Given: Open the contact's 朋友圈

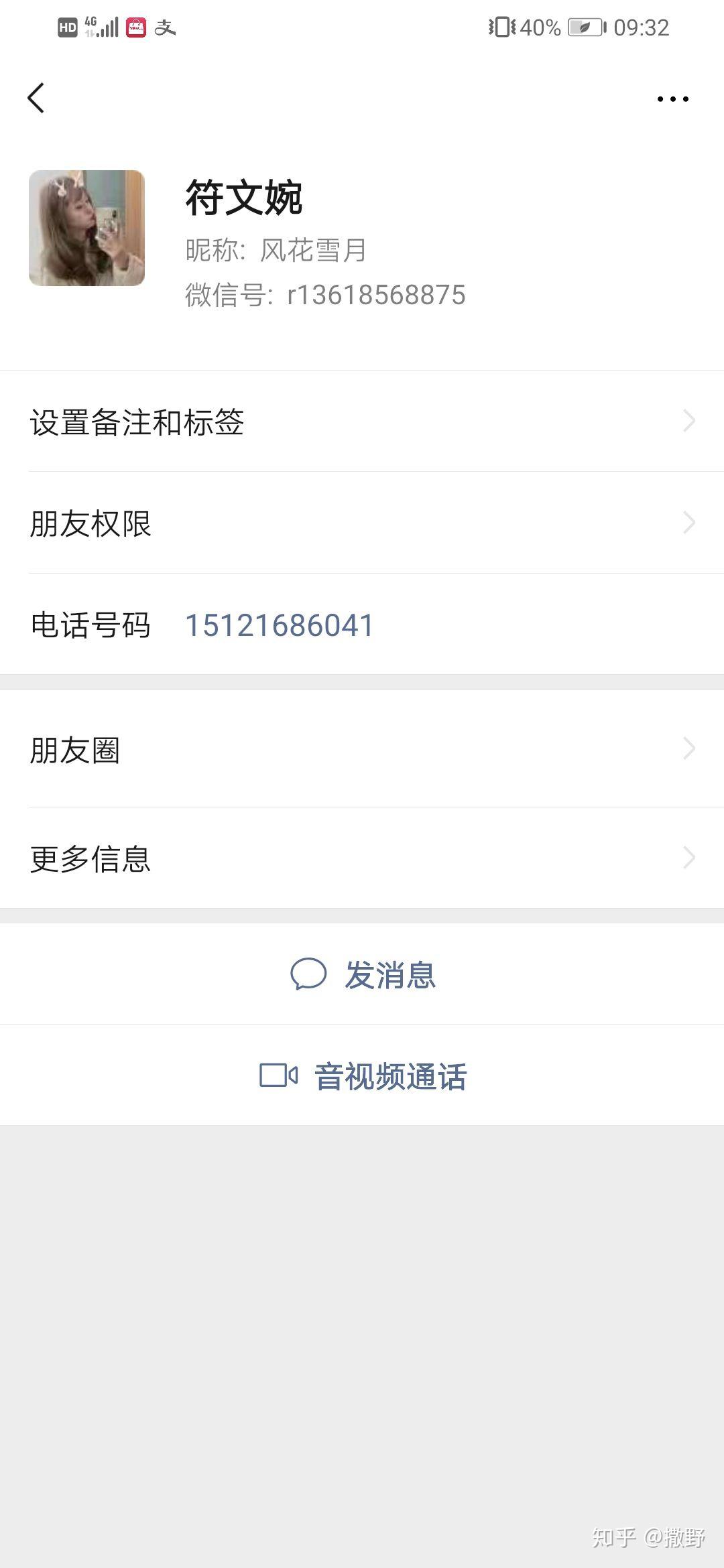Looking at the screenshot, I should tap(362, 749).
